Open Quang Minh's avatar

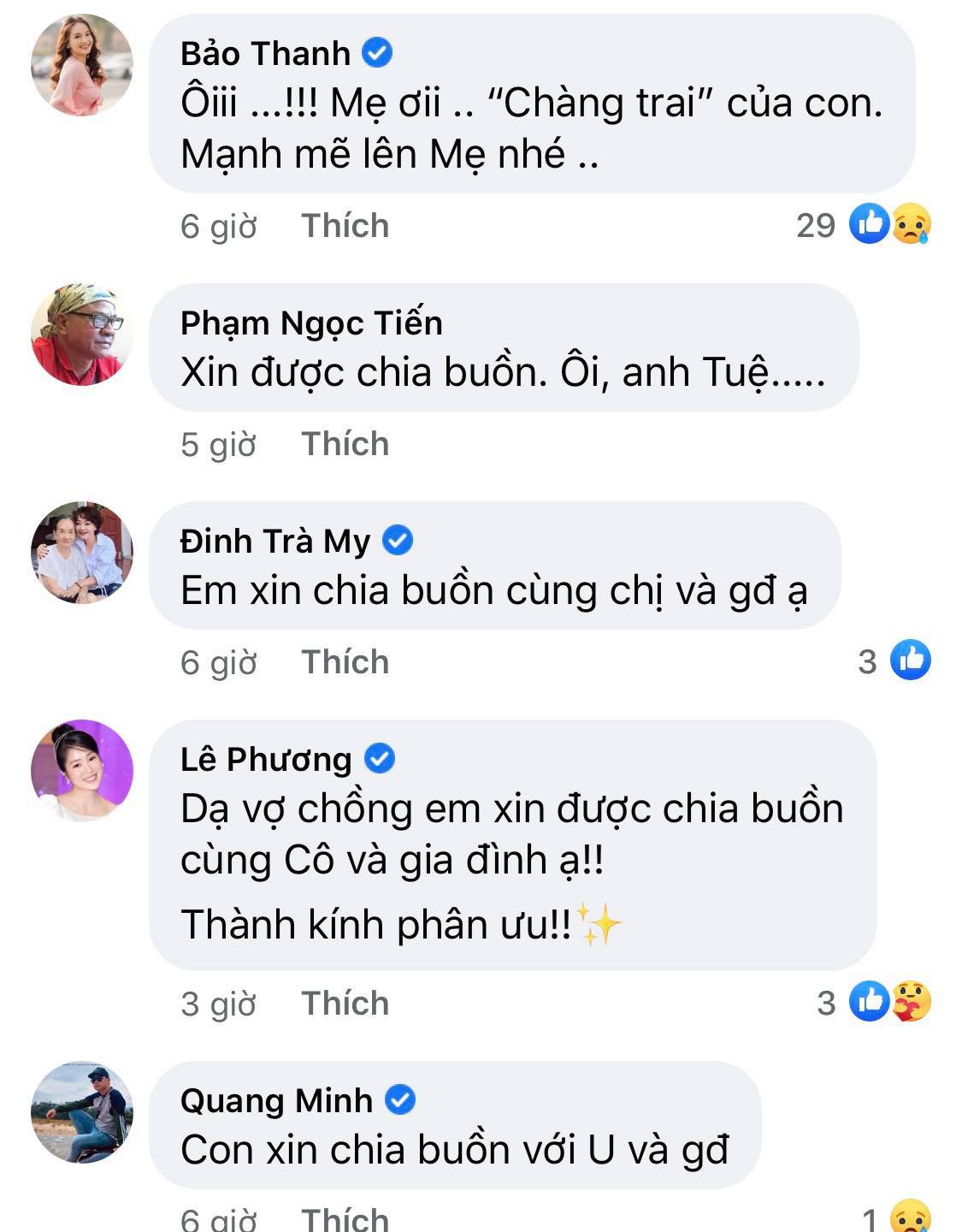(x=82, y=1112)
